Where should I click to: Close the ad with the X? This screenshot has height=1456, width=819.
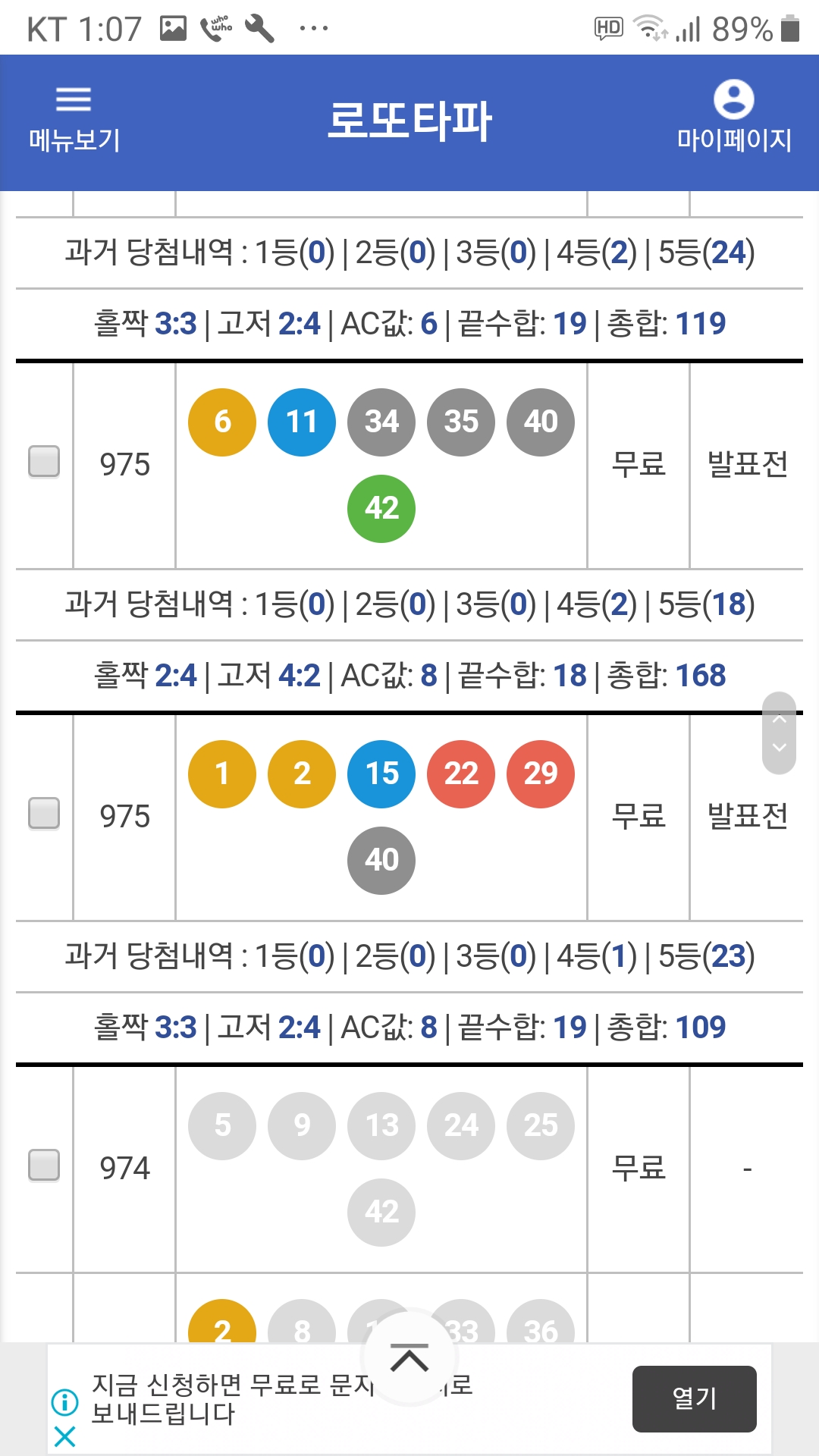click(65, 1436)
